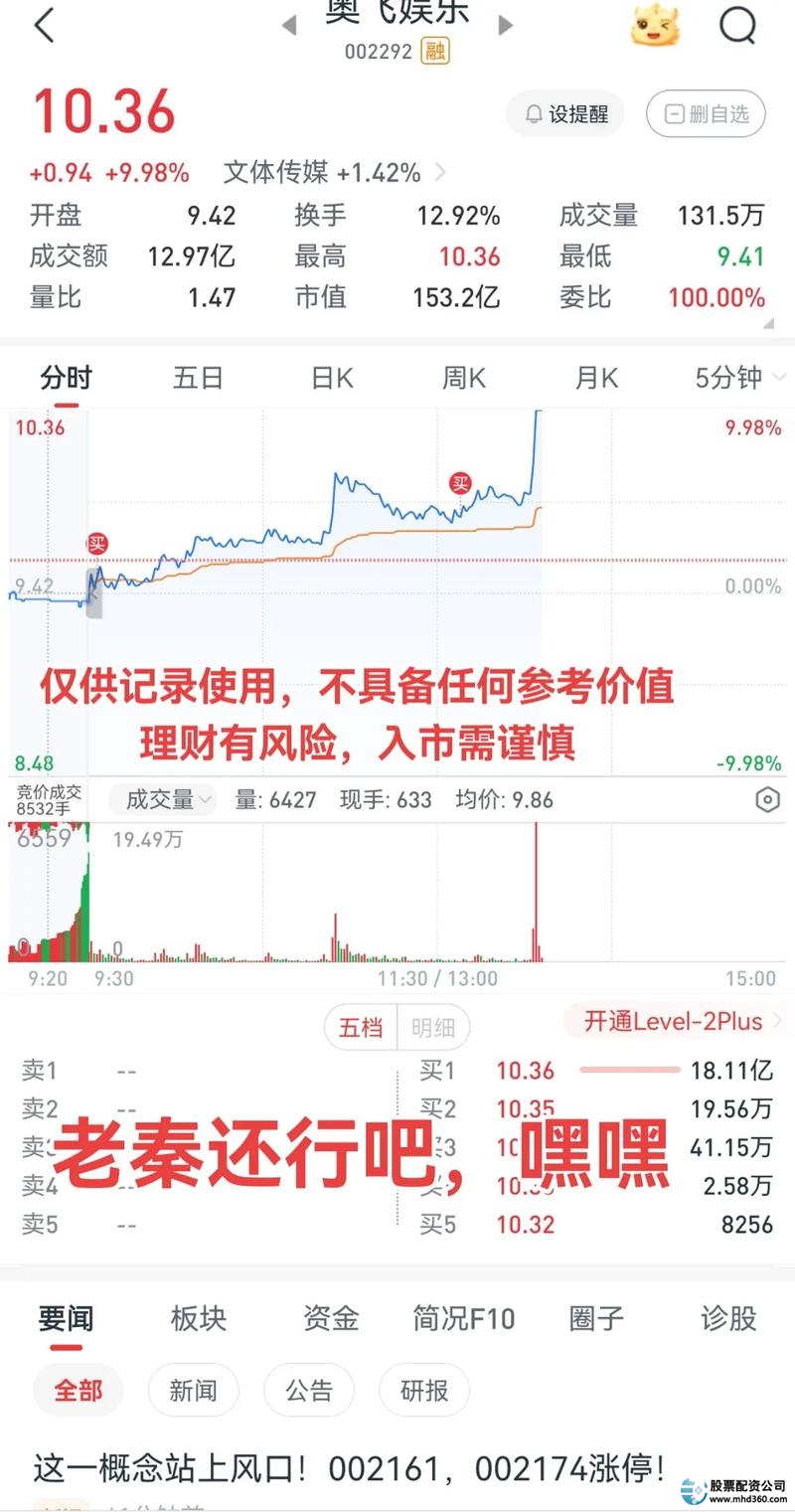Viewport: 795px width, 1512px height.
Task: Switch to the next stock with right arrow
Action: [x=506, y=25]
